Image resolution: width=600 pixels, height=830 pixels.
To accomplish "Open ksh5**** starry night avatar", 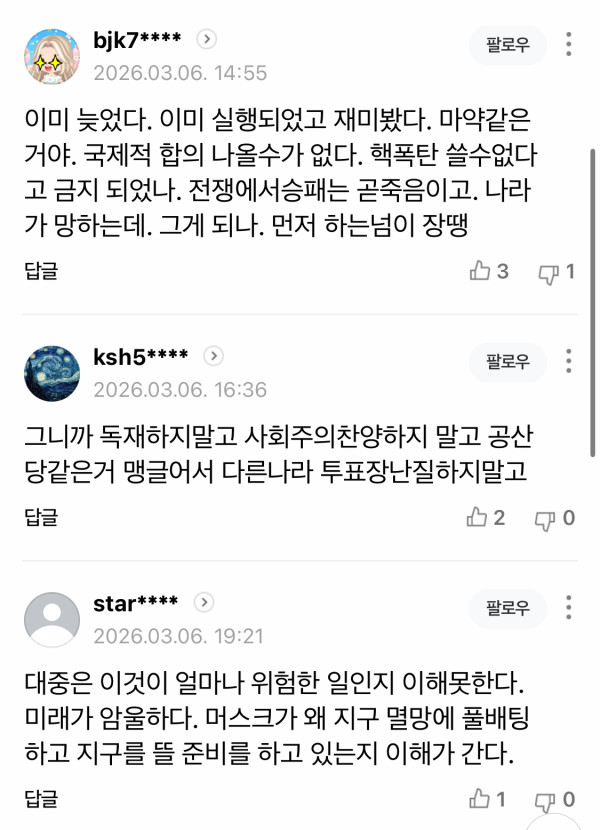I will (51, 373).
